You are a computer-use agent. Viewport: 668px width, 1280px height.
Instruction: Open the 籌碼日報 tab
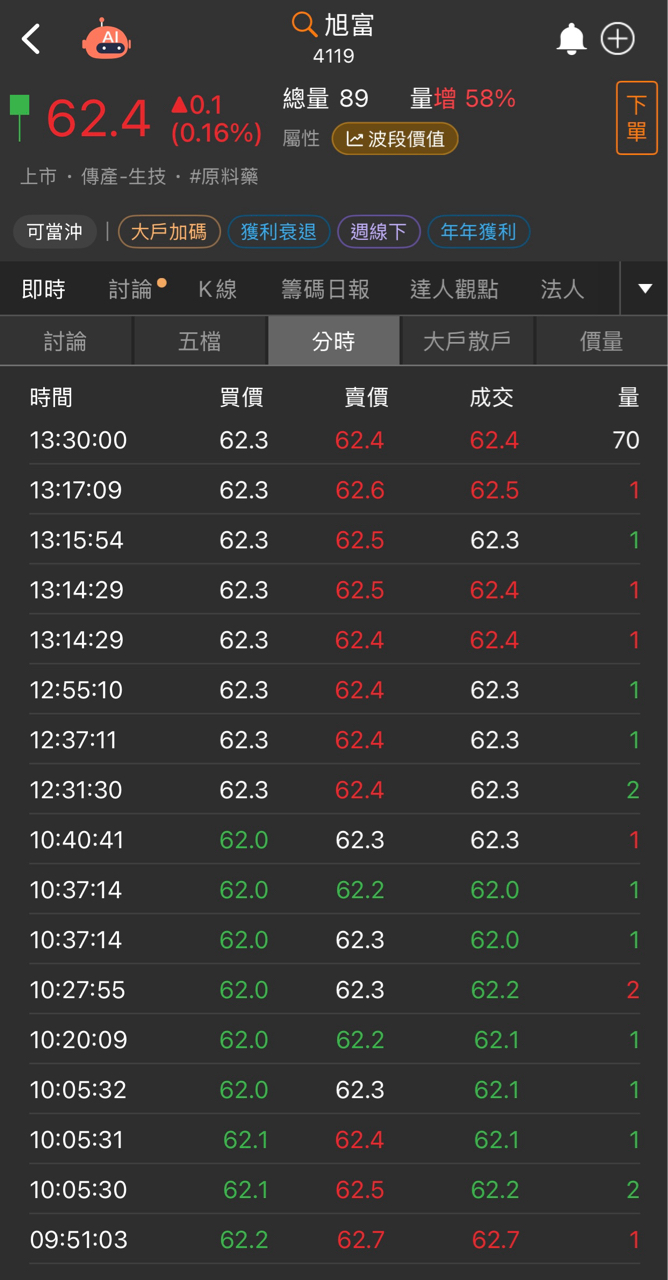pos(325,290)
